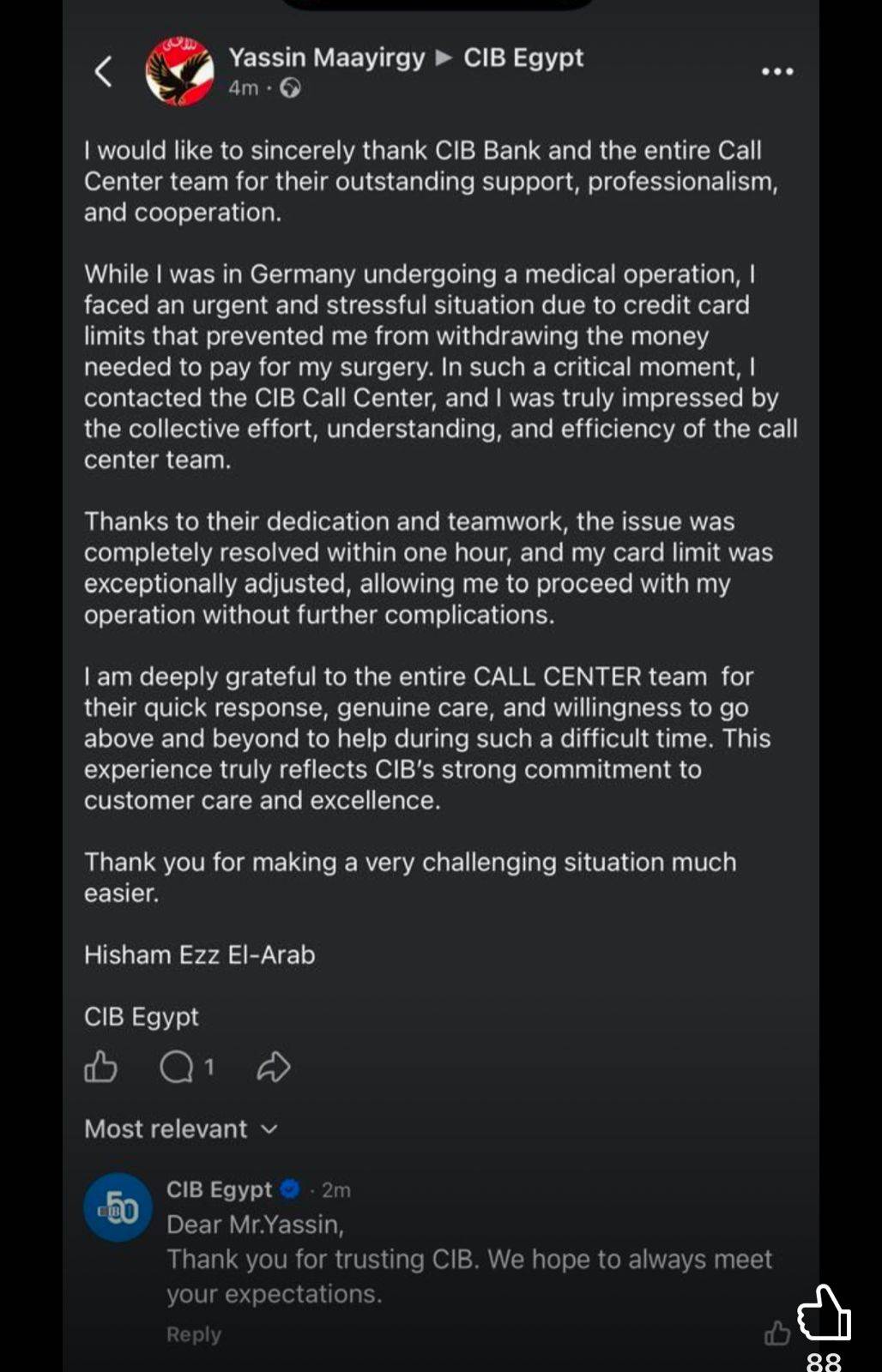882x1372 pixels.
Task: Like the CIB Egypt comment
Action: tap(776, 1333)
